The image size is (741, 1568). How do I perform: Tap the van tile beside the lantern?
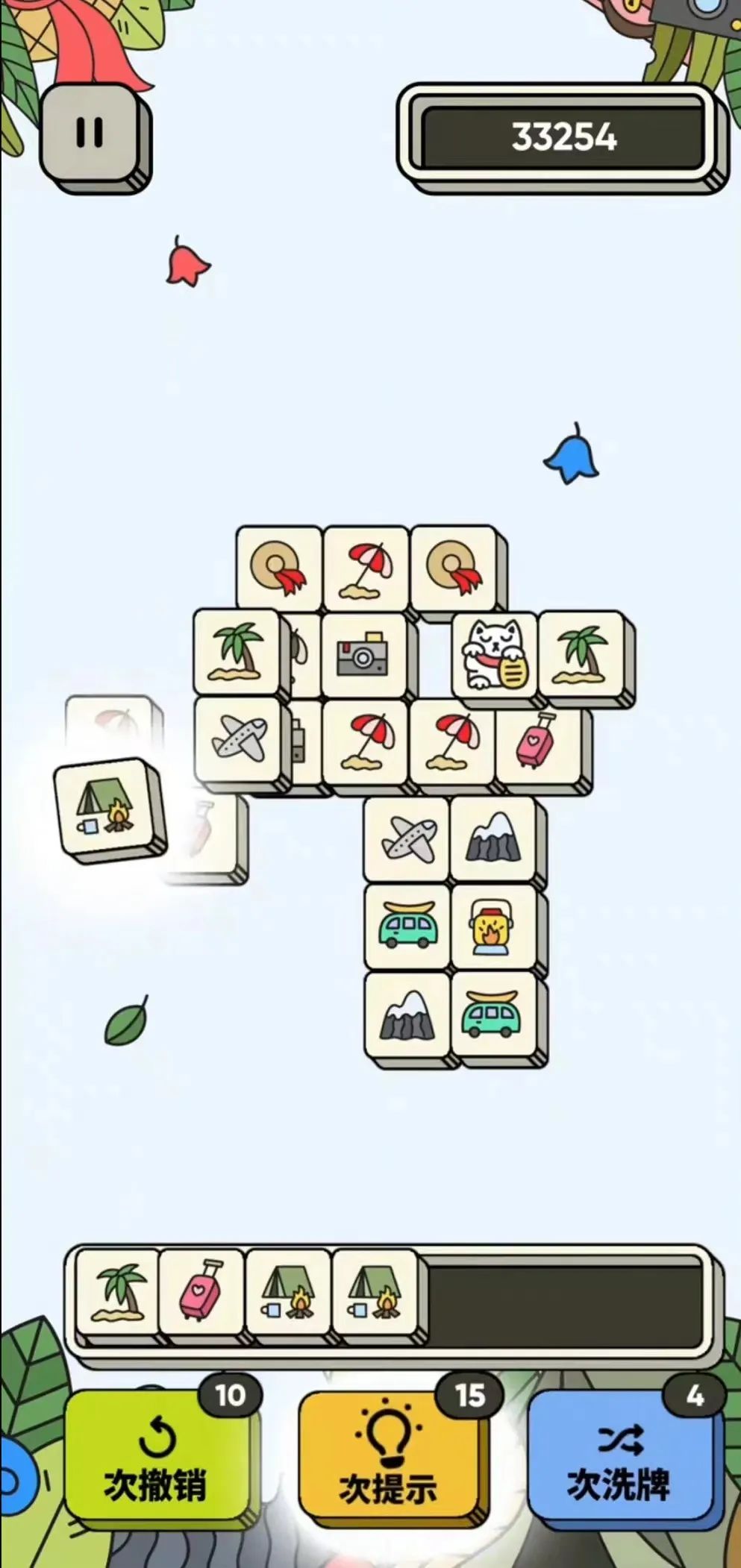coord(407,926)
